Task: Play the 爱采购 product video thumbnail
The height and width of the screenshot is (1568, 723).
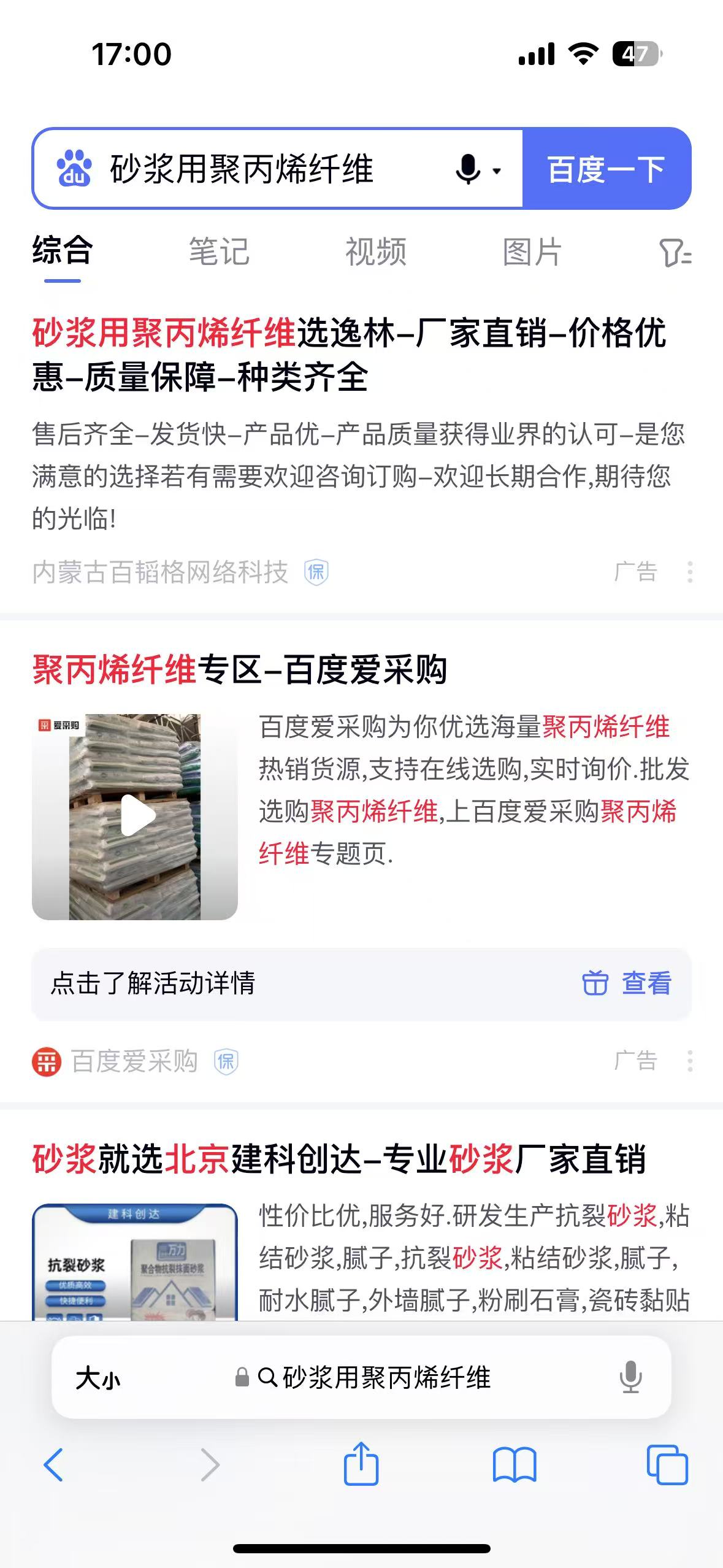Action: [x=135, y=816]
